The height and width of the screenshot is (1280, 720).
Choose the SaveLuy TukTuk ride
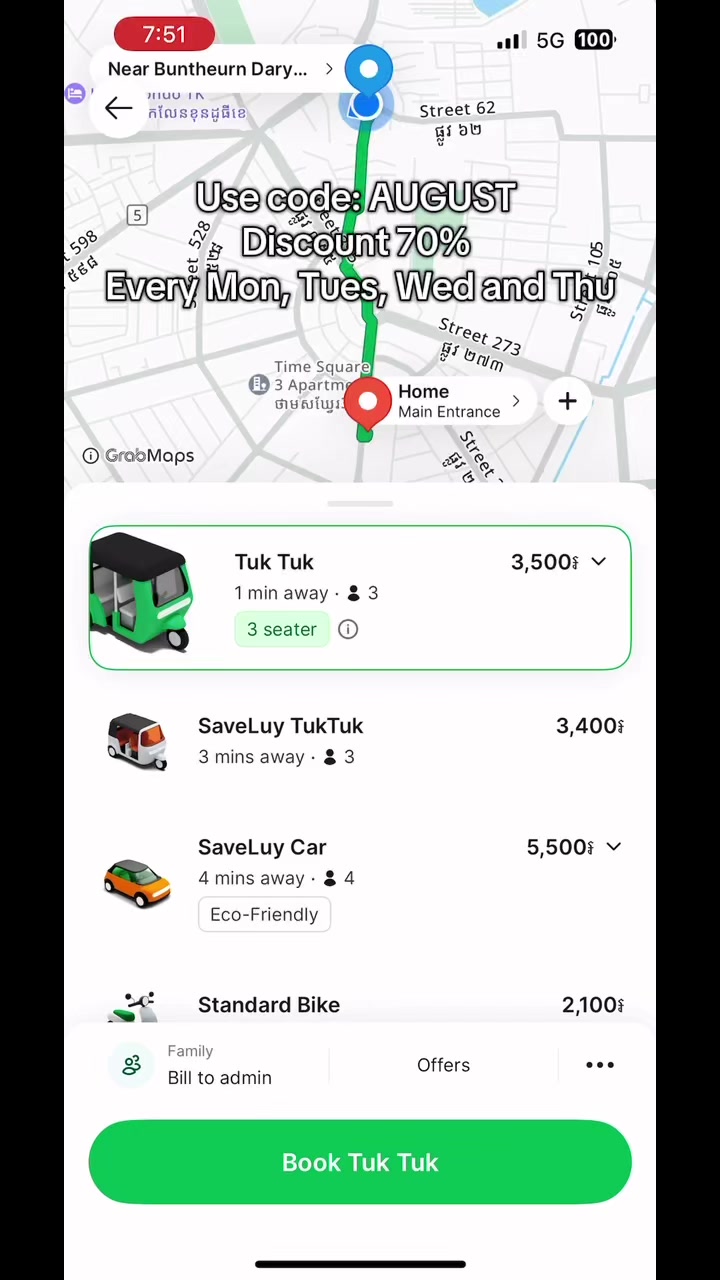click(x=360, y=741)
